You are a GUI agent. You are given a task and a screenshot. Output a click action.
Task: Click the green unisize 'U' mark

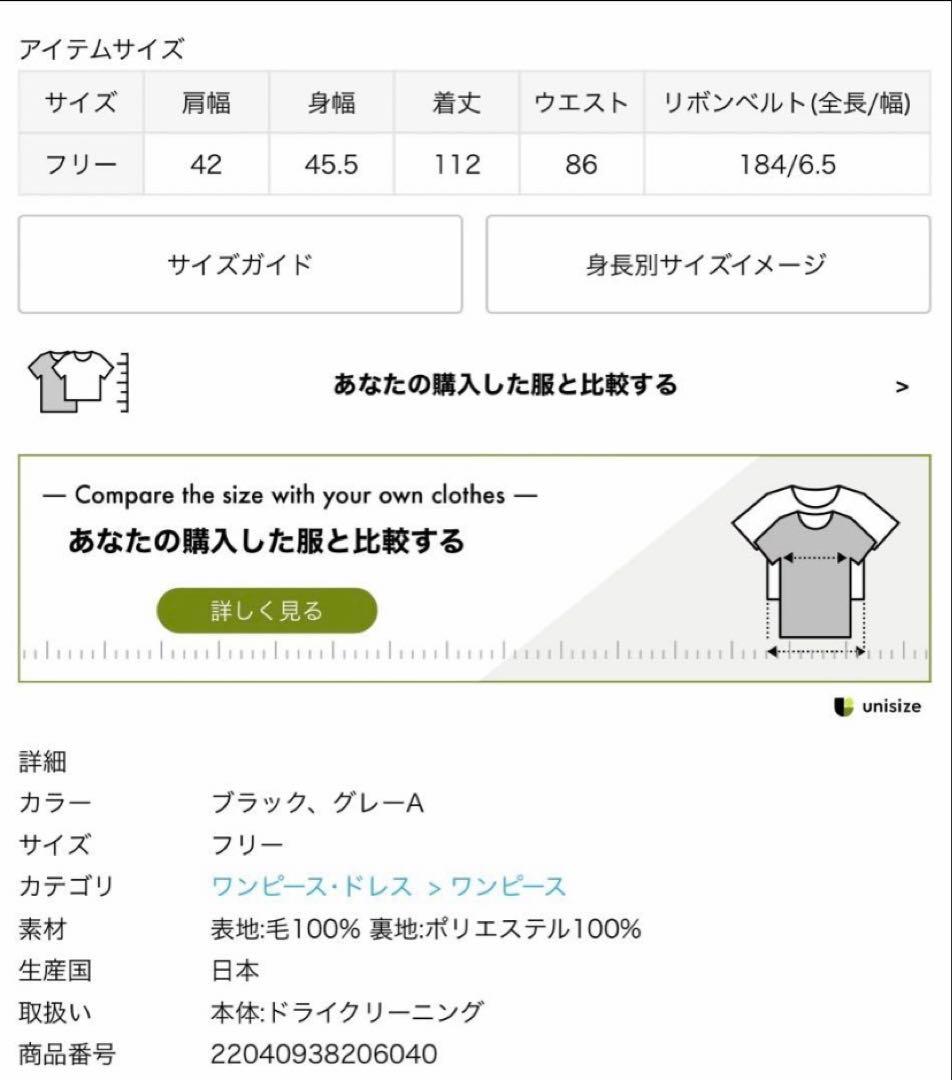843,705
